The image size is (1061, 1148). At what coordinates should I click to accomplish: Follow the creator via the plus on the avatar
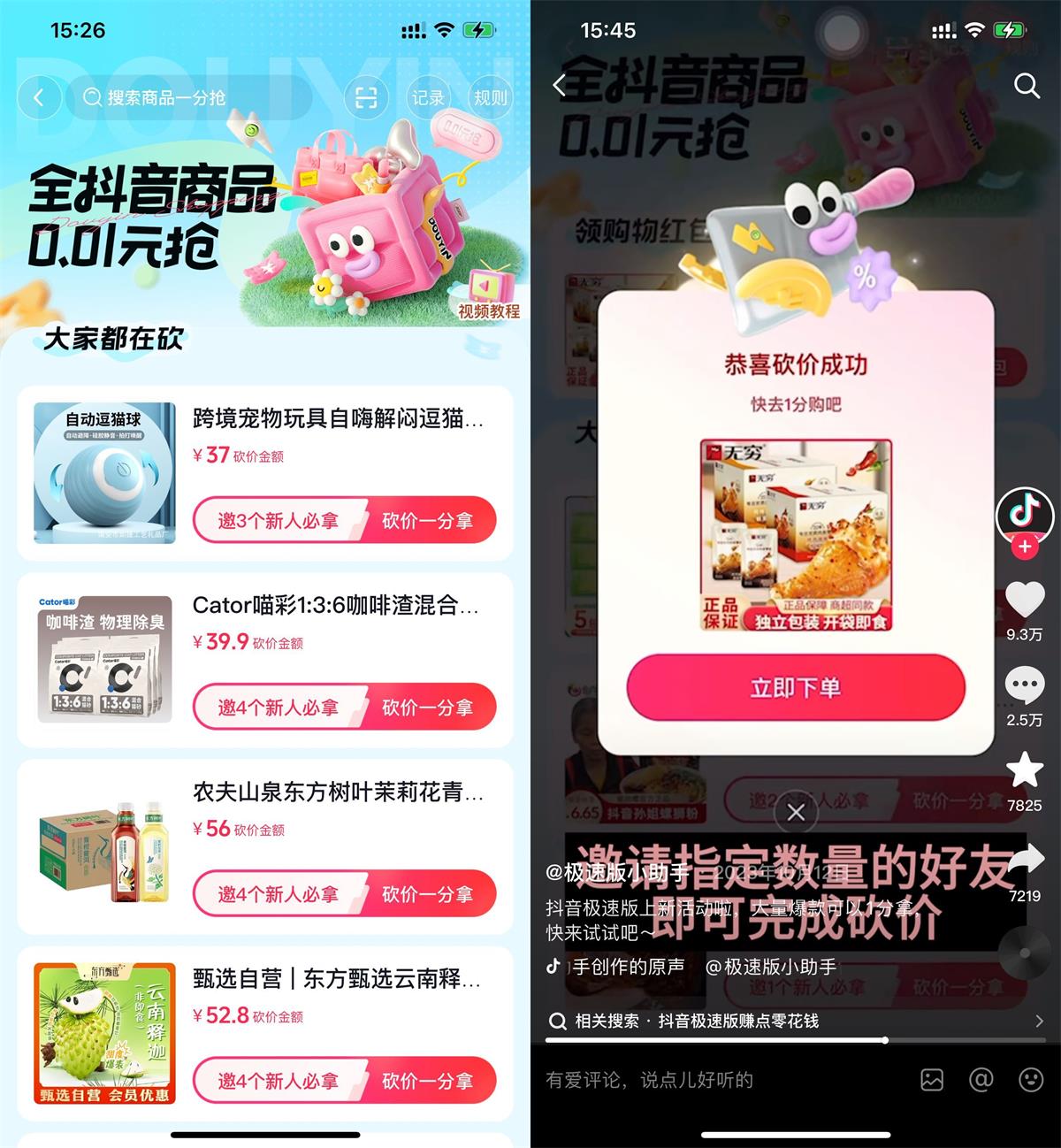[x=1026, y=547]
